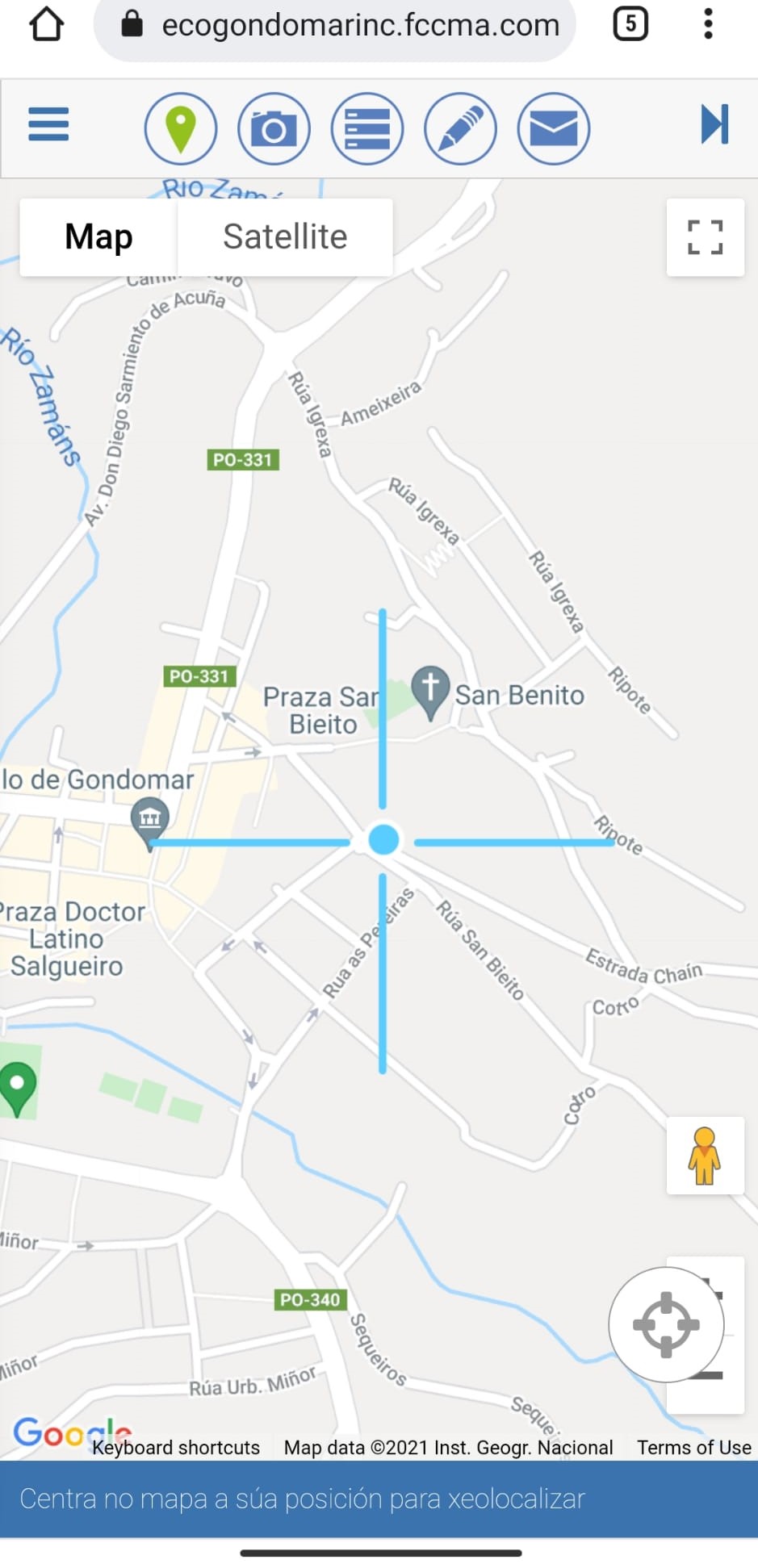Viewport: 758px width, 1568px height.
Task: Open browser overflow menu
Action: [x=708, y=23]
